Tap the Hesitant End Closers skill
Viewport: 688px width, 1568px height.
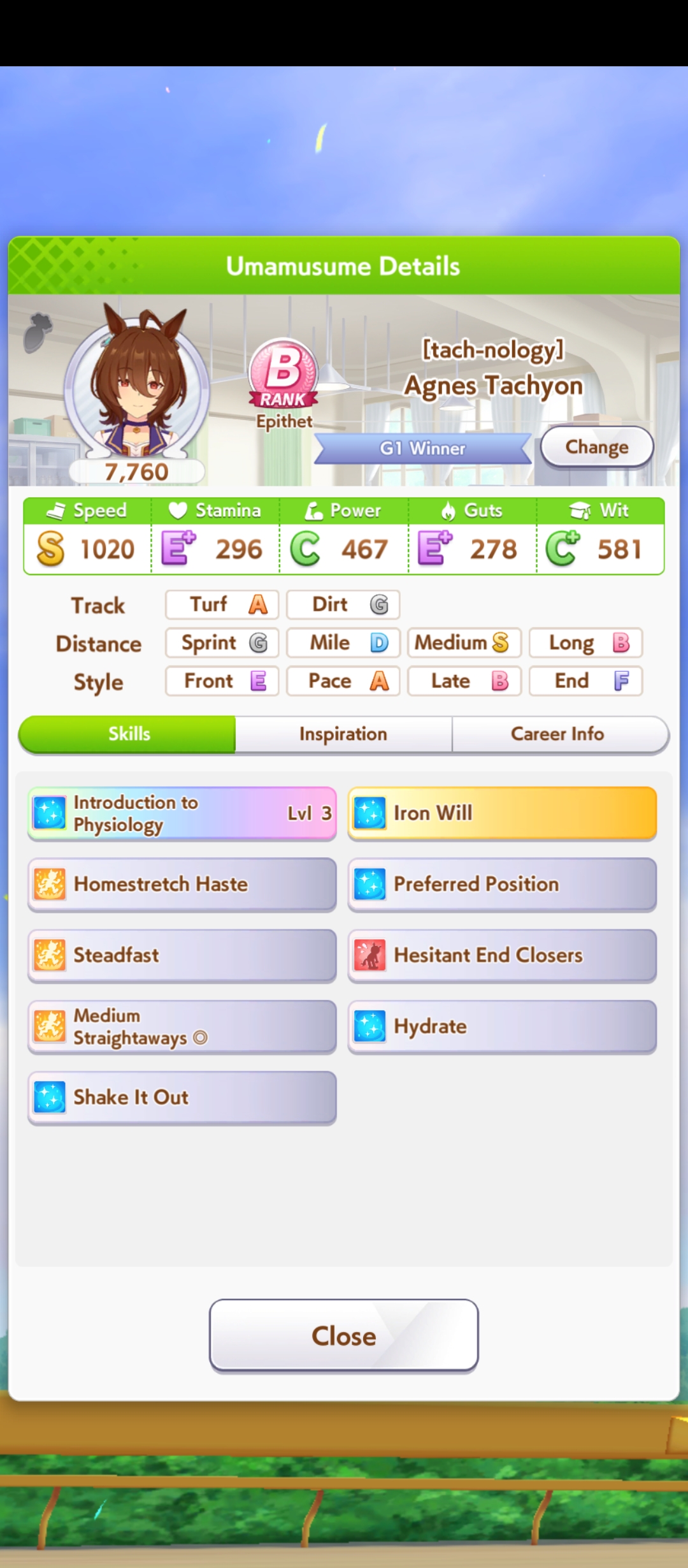click(502, 955)
